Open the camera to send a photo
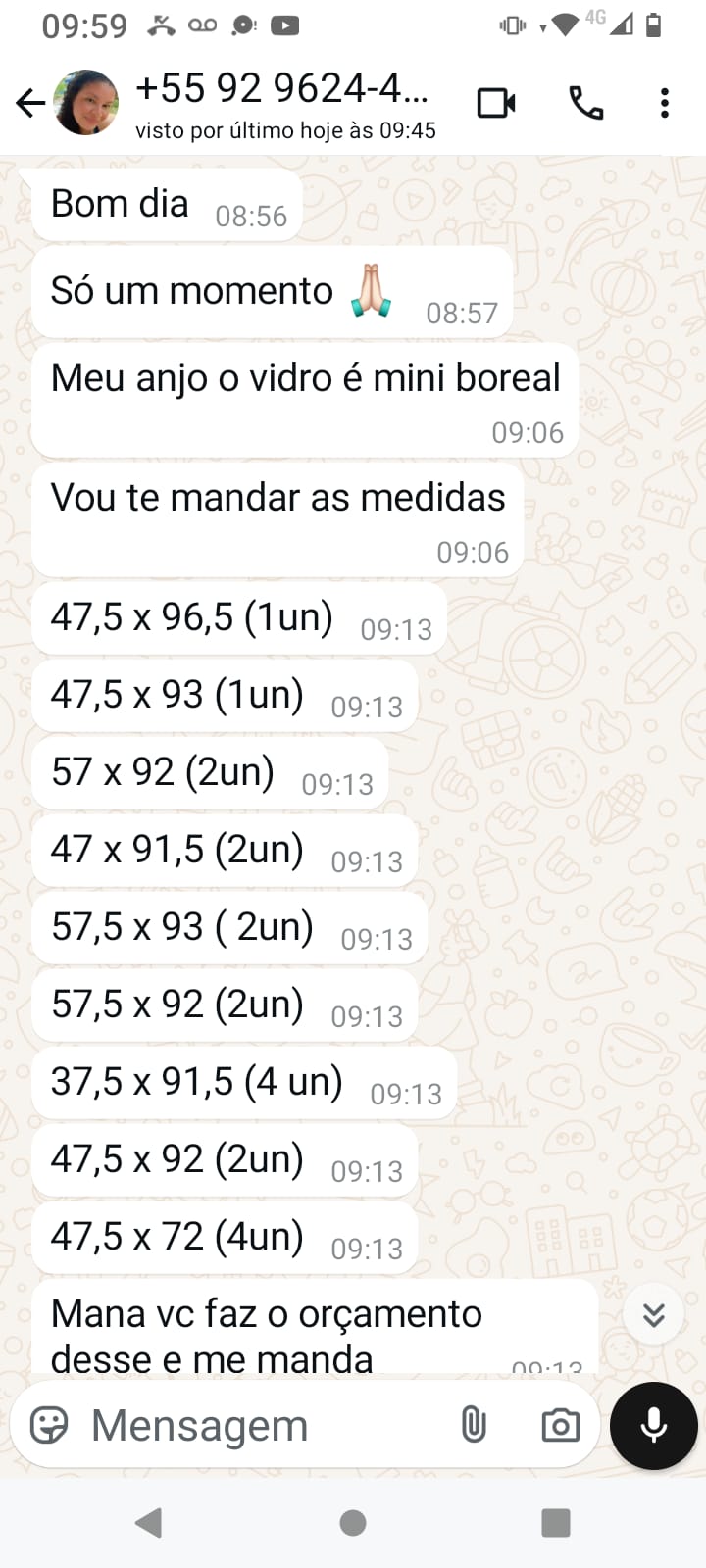Screen dimensions: 706x1568 [x=561, y=1425]
